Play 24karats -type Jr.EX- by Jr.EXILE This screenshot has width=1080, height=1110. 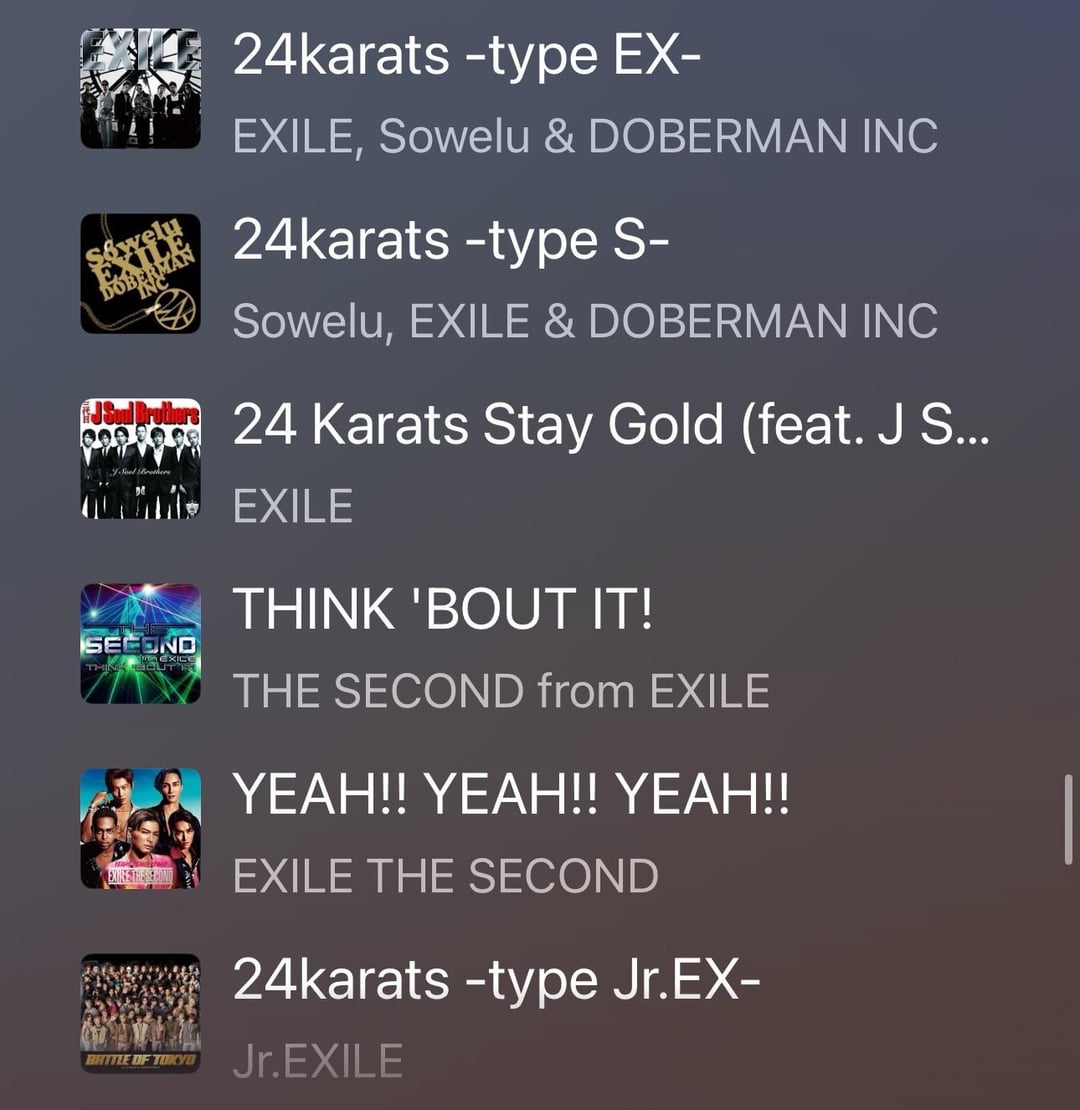tap(496, 980)
